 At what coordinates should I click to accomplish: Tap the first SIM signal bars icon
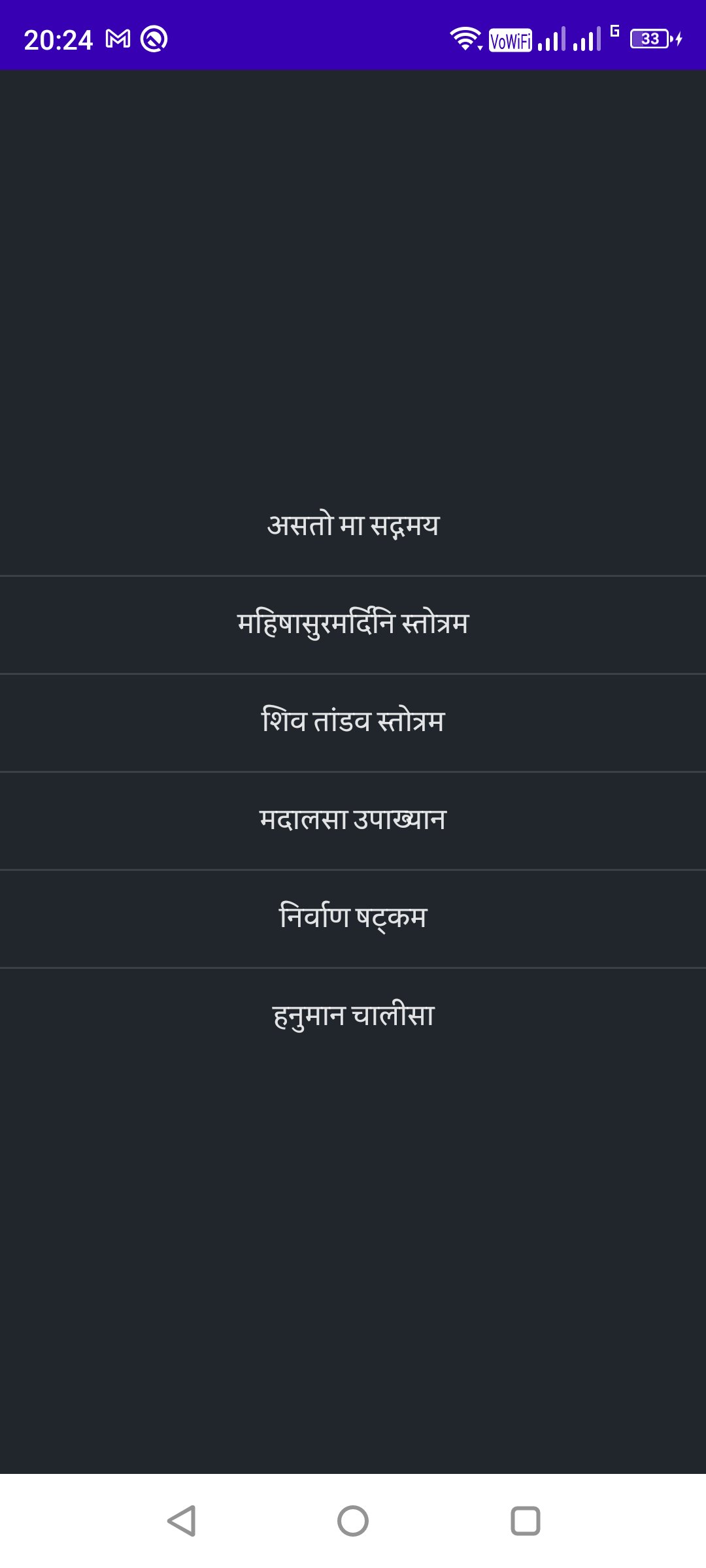click(552, 41)
